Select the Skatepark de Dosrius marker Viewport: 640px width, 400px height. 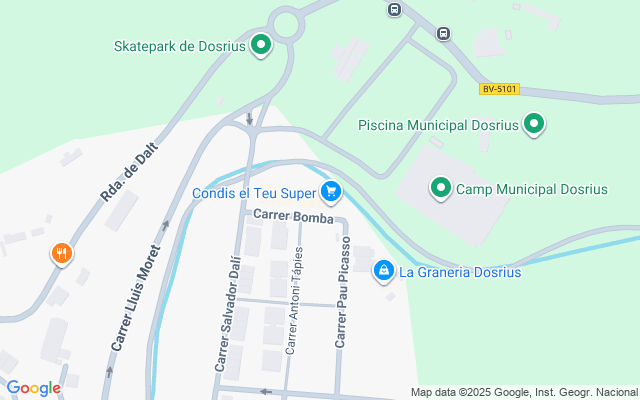point(261,45)
